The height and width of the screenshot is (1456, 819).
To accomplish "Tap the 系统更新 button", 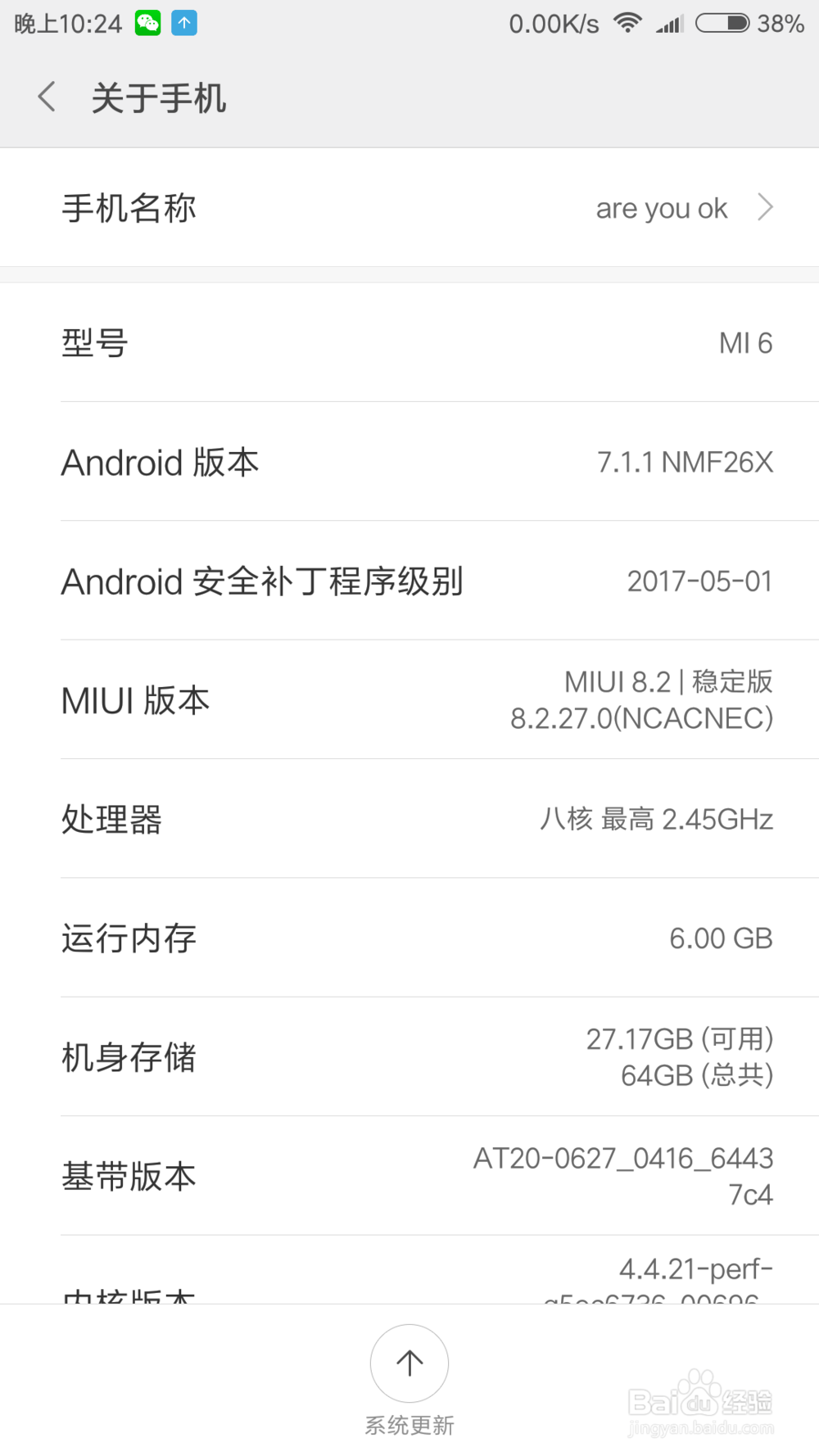I will pyautogui.click(x=409, y=1381).
